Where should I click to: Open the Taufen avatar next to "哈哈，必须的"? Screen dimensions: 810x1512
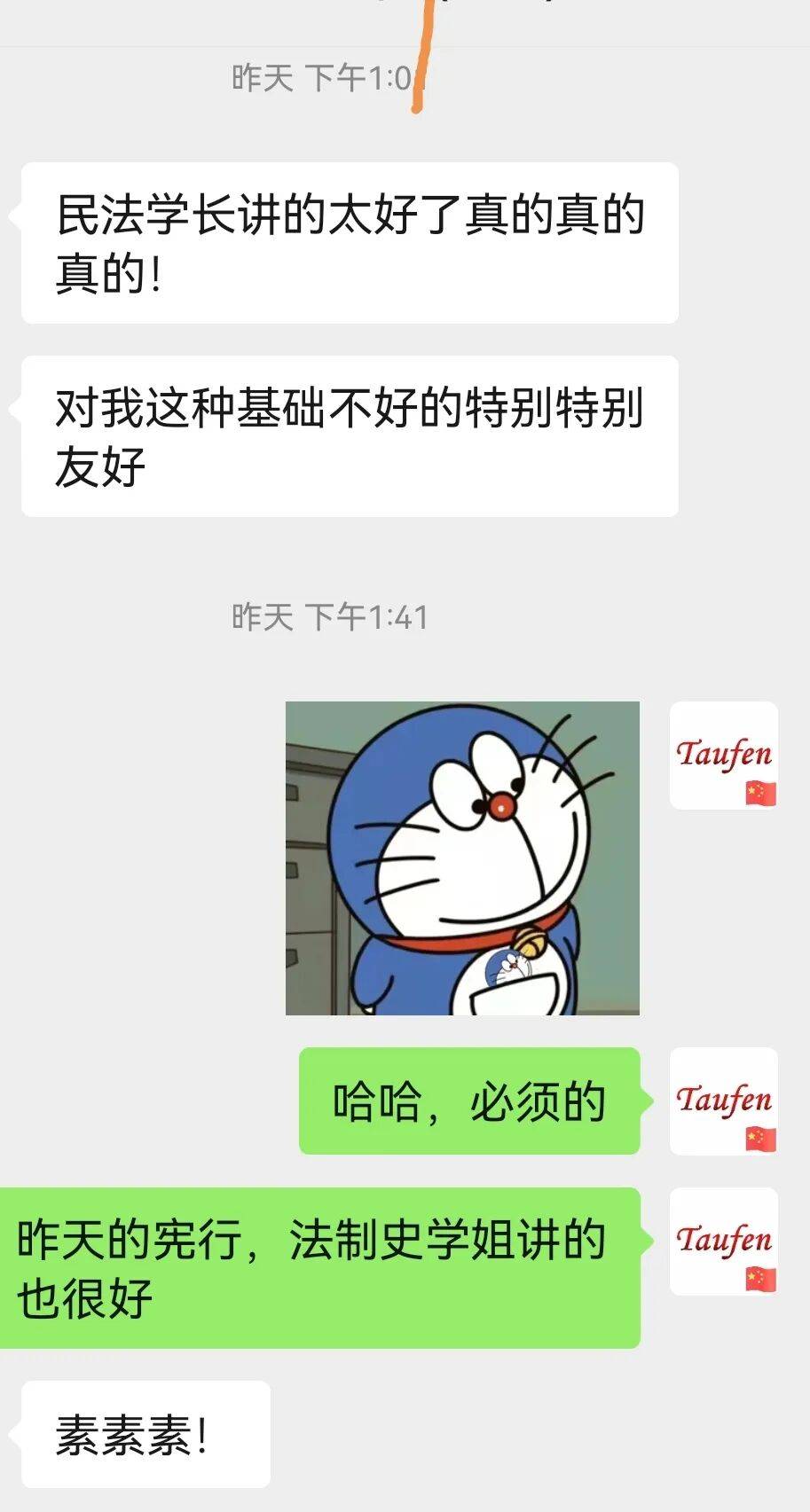(723, 1101)
